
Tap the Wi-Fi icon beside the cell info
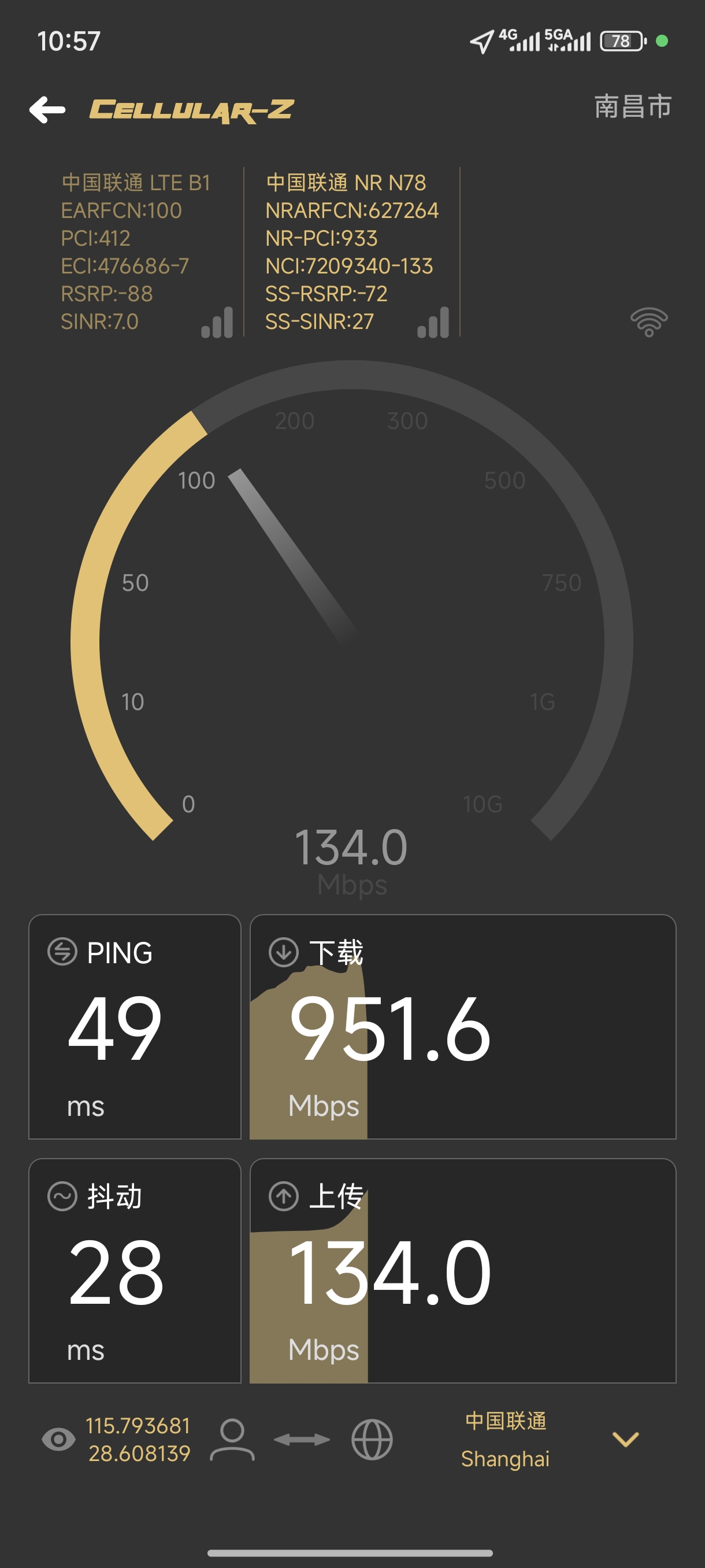click(648, 321)
